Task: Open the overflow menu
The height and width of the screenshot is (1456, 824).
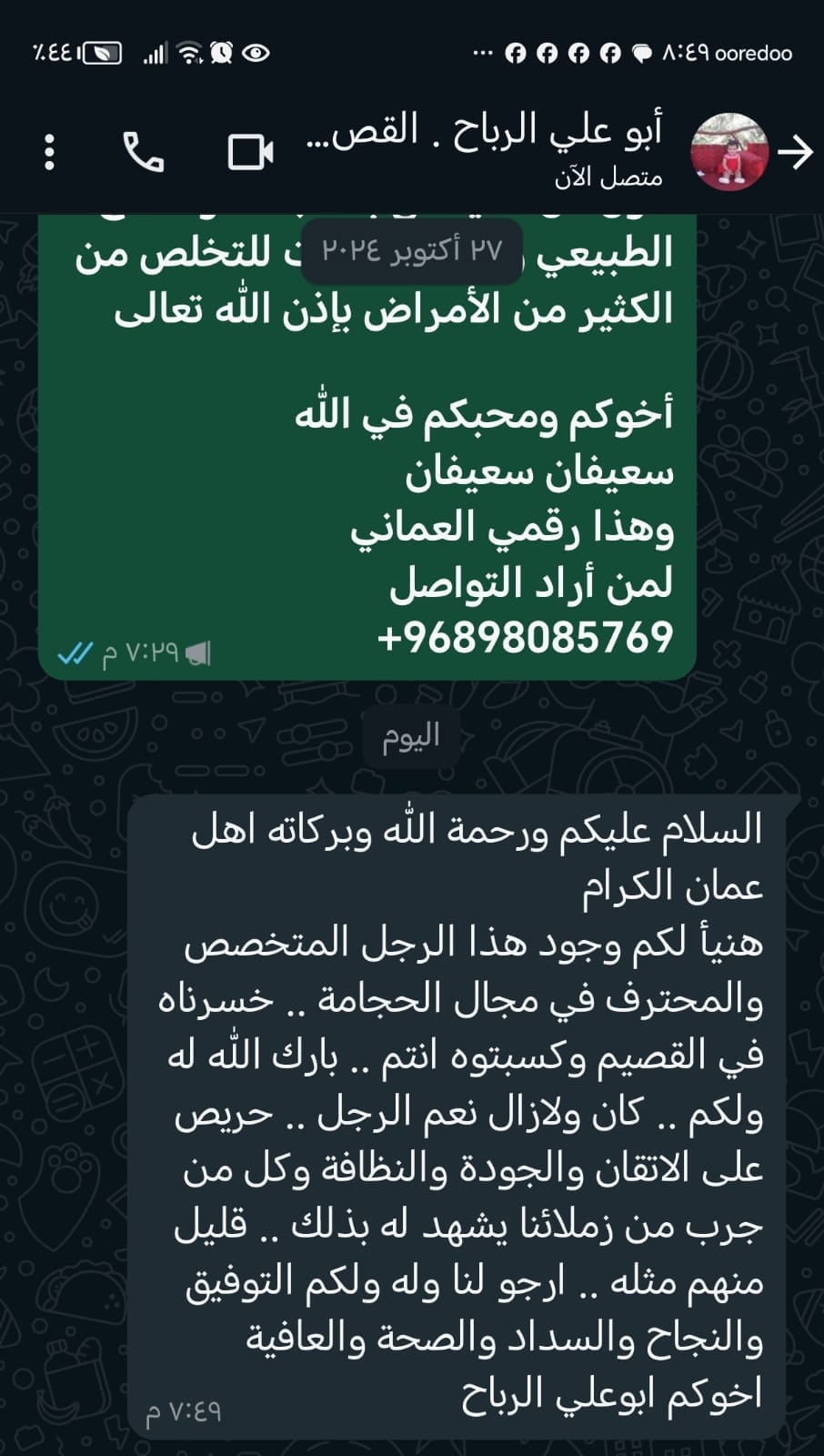Action: (x=50, y=152)
